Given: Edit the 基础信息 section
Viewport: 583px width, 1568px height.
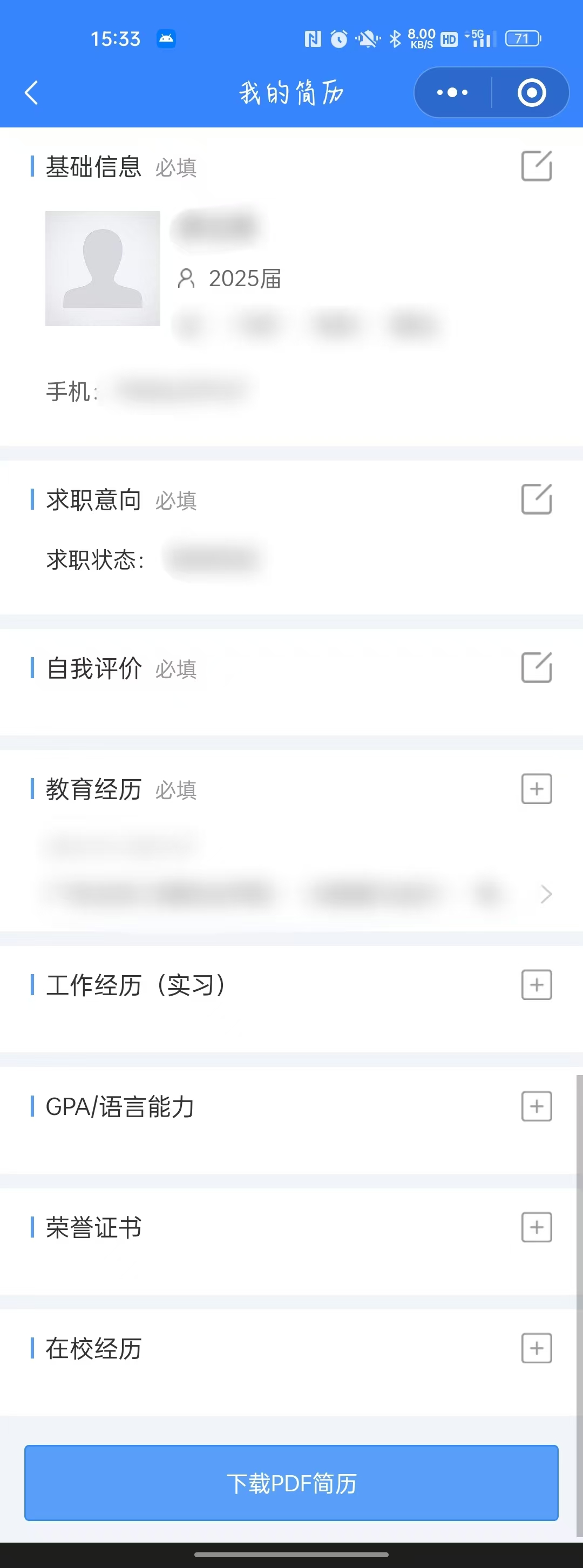Looking at the screenshot, I should (x=536, y=166).
